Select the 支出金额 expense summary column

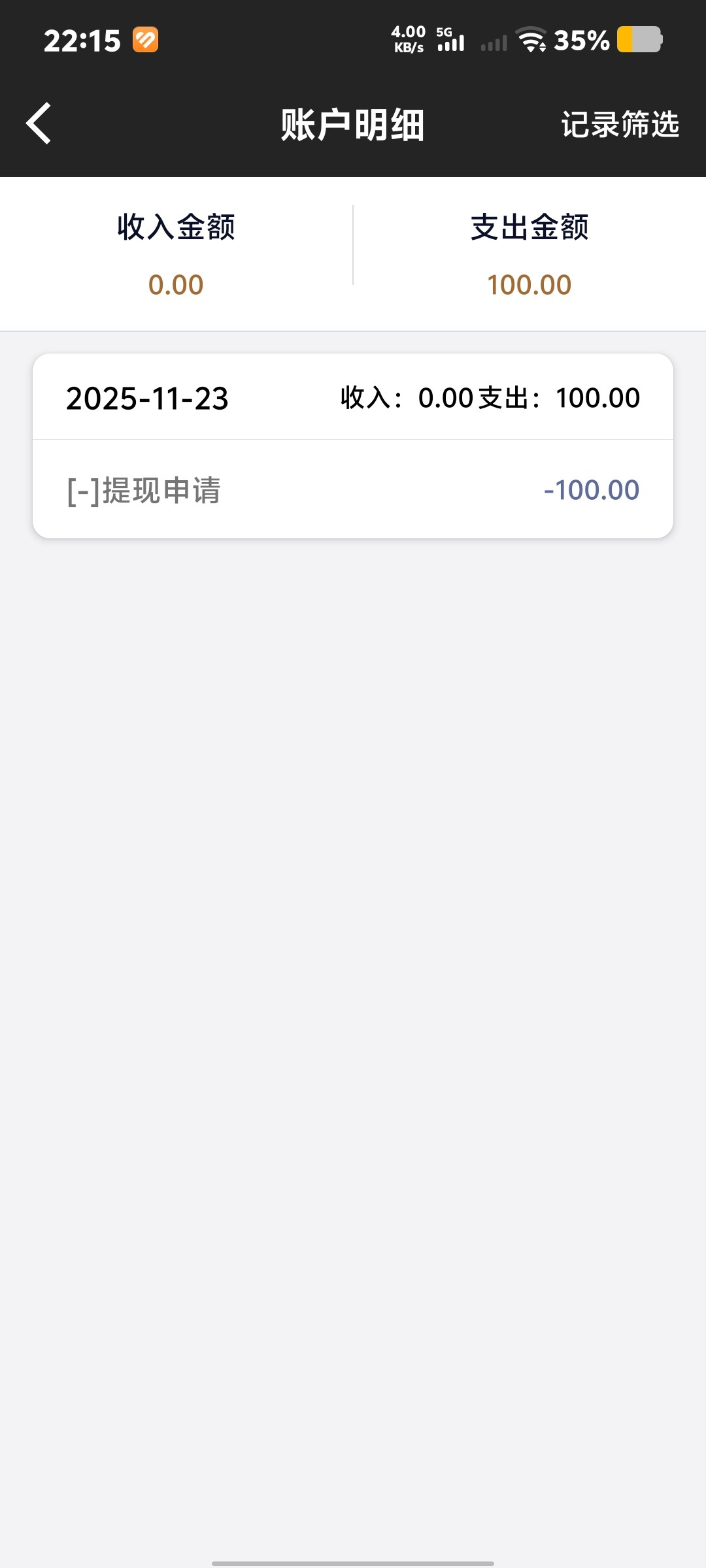(529, 228)
